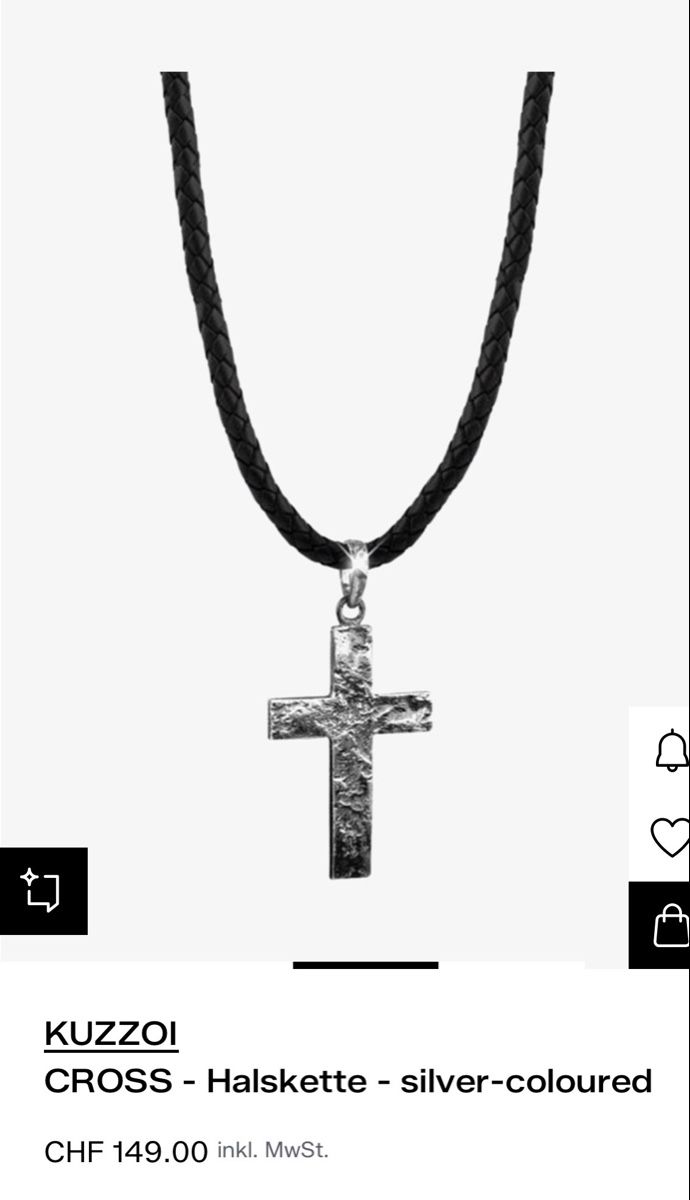Open the notification bell for this item

pyautogui.click(x=671, y=750)
